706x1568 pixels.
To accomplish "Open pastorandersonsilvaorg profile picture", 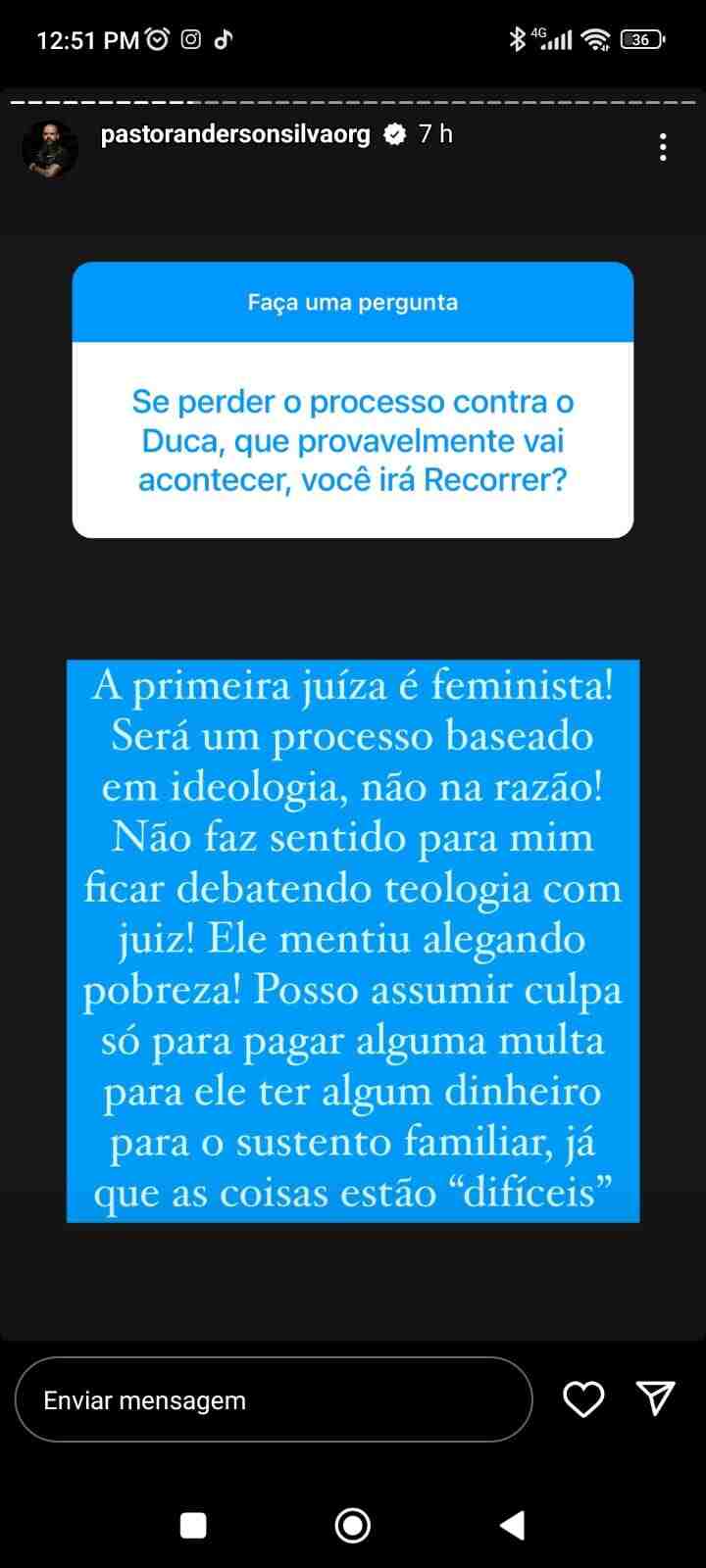I will pyautogui.click(x=49, y=149).
